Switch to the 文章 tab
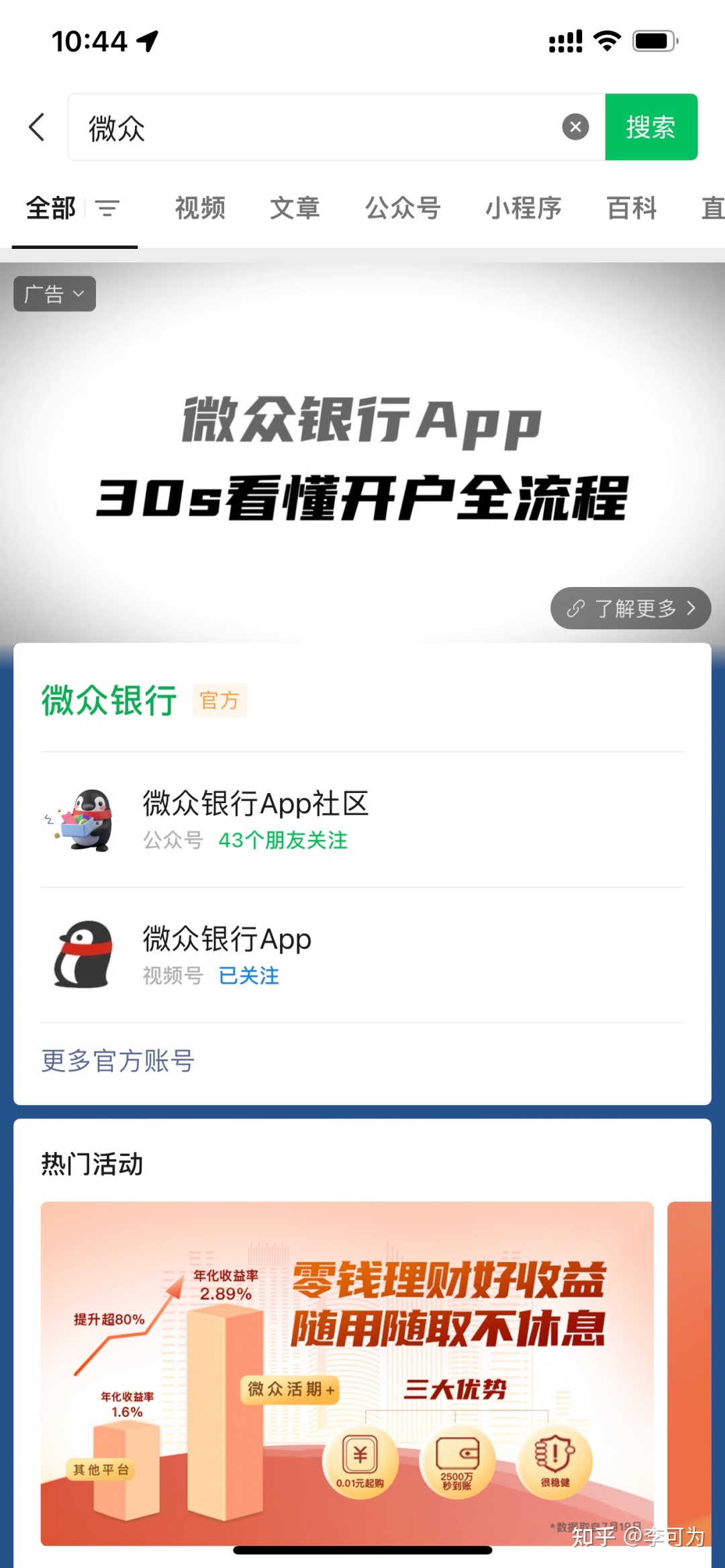This screenshot has height=1568, width=725. tap(295, 208)
